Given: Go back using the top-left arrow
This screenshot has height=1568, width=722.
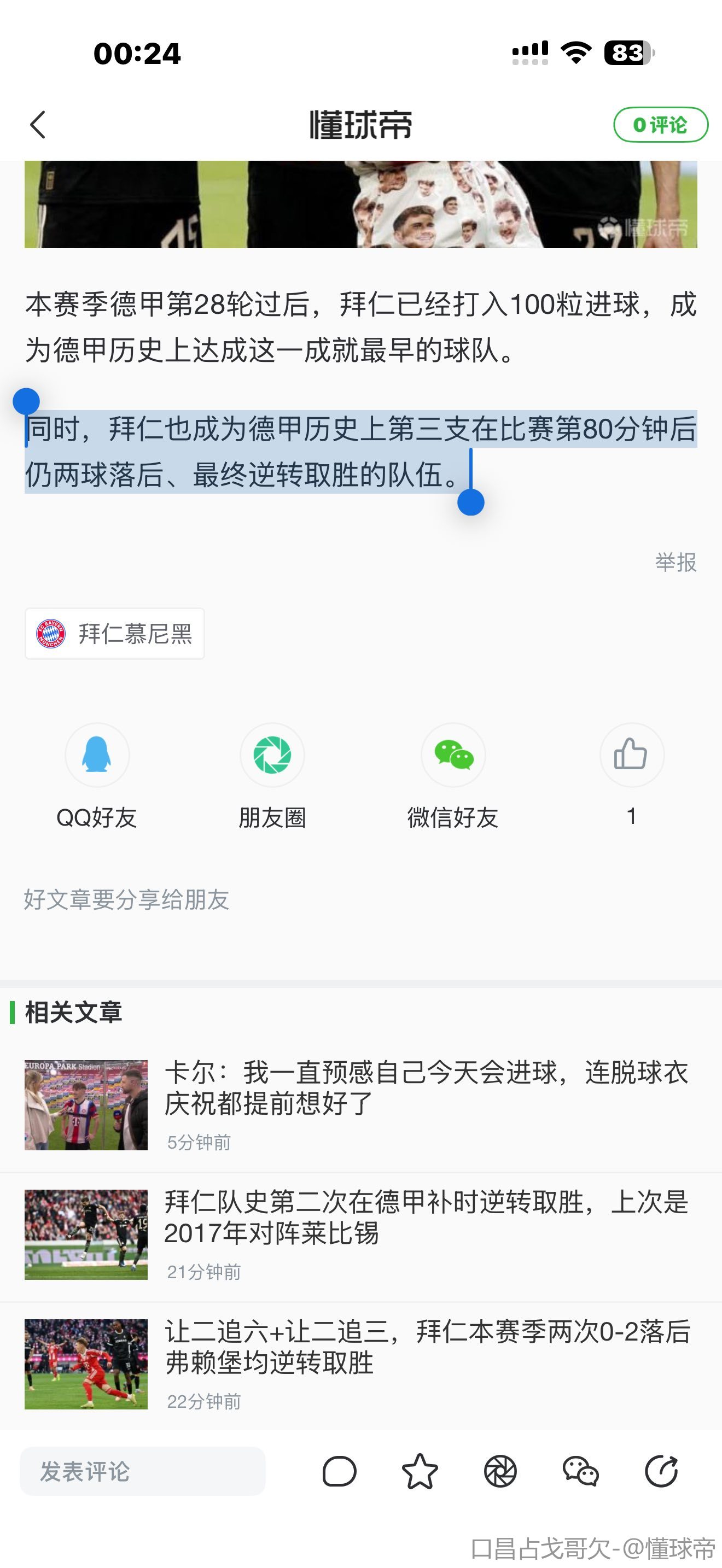Looking at the screenshot, I should (x=38, y=125).
